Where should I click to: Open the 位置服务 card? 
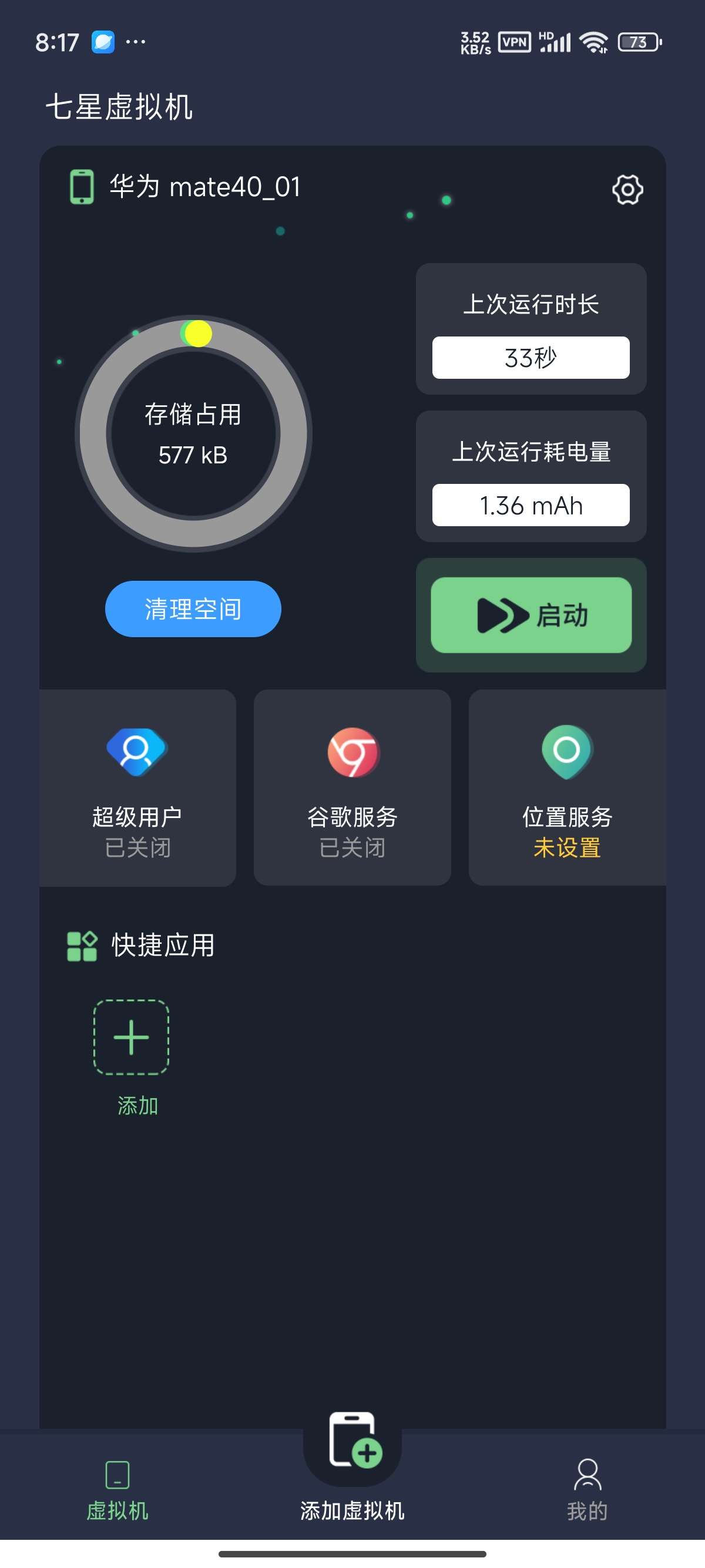[567, 787]
